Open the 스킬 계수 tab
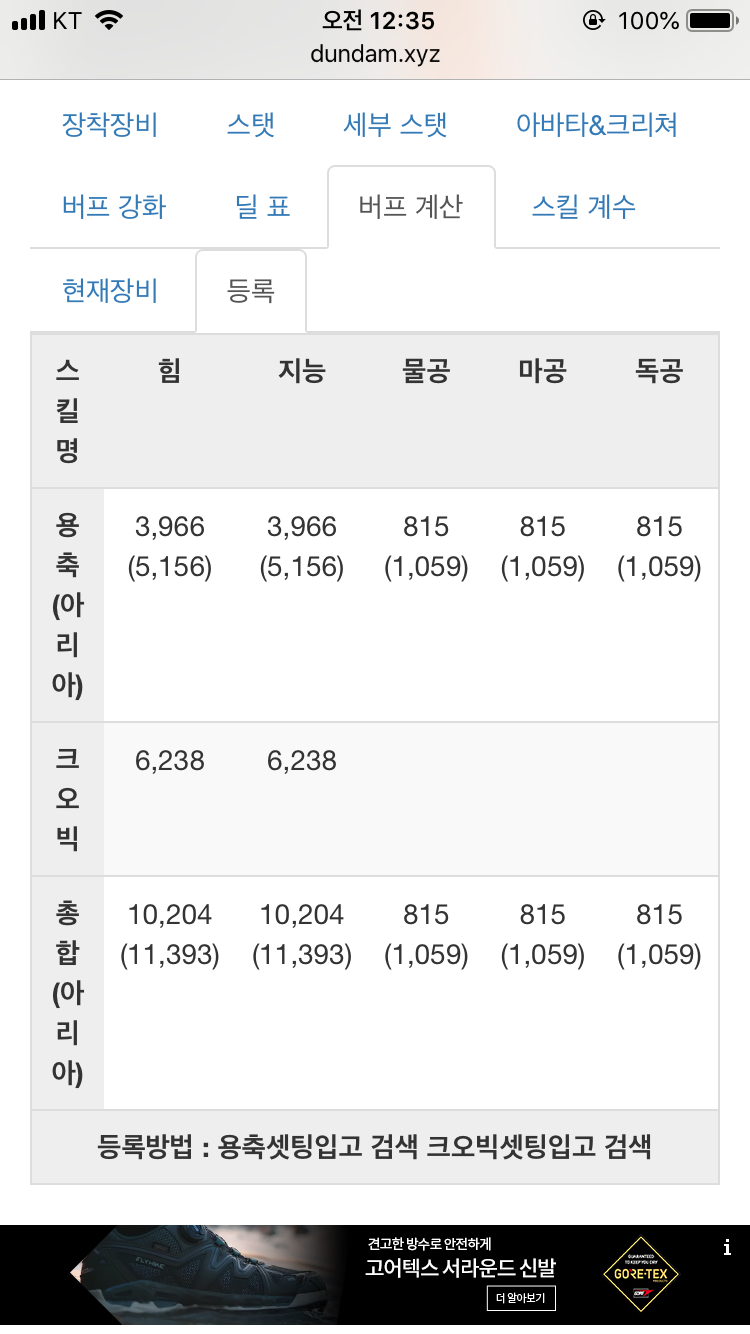 584,207
